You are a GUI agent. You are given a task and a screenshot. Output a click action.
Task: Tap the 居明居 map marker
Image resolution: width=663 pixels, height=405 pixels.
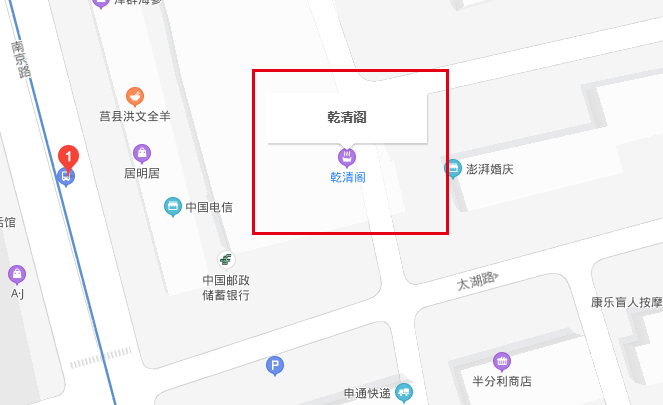tap(142, 153)
